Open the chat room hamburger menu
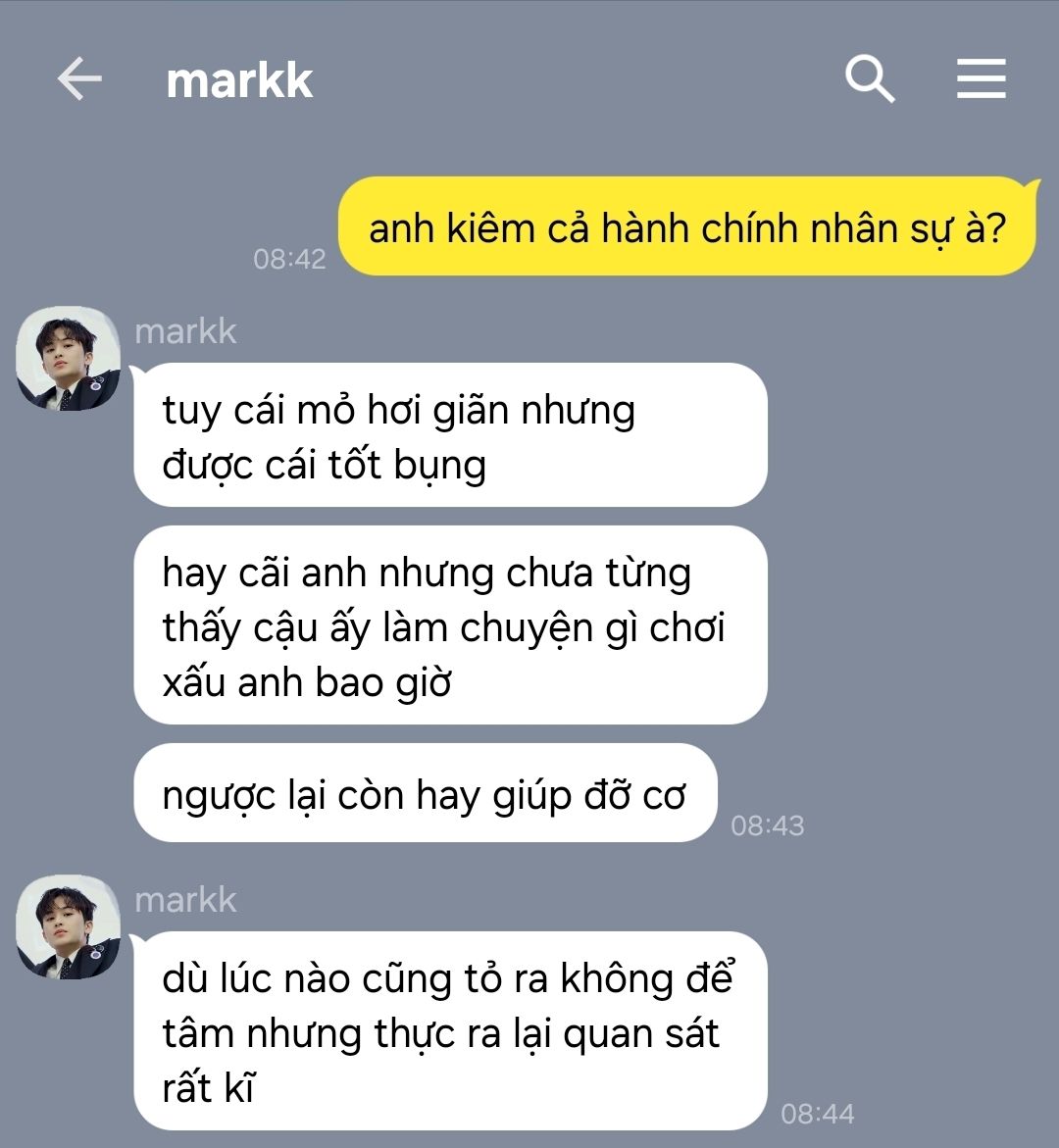This screenshot has height=1148, width=1059. [981, 78]
